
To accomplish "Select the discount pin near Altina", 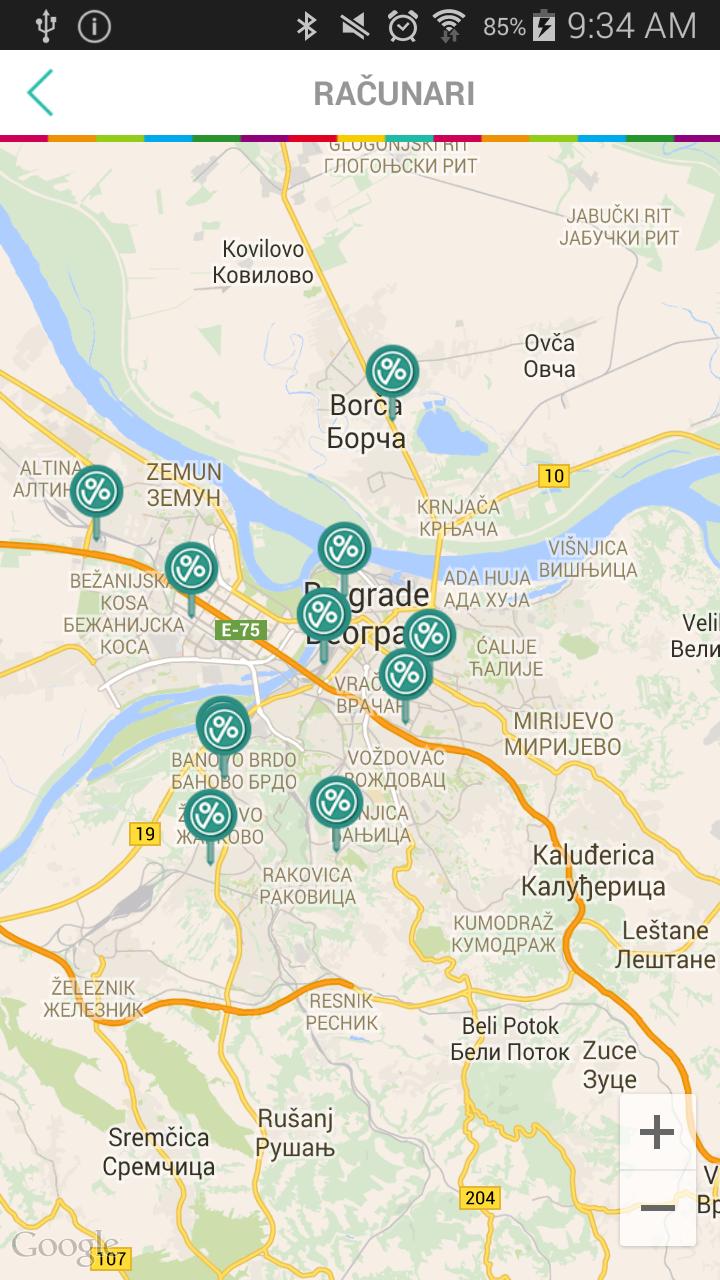I will (97, 491).
